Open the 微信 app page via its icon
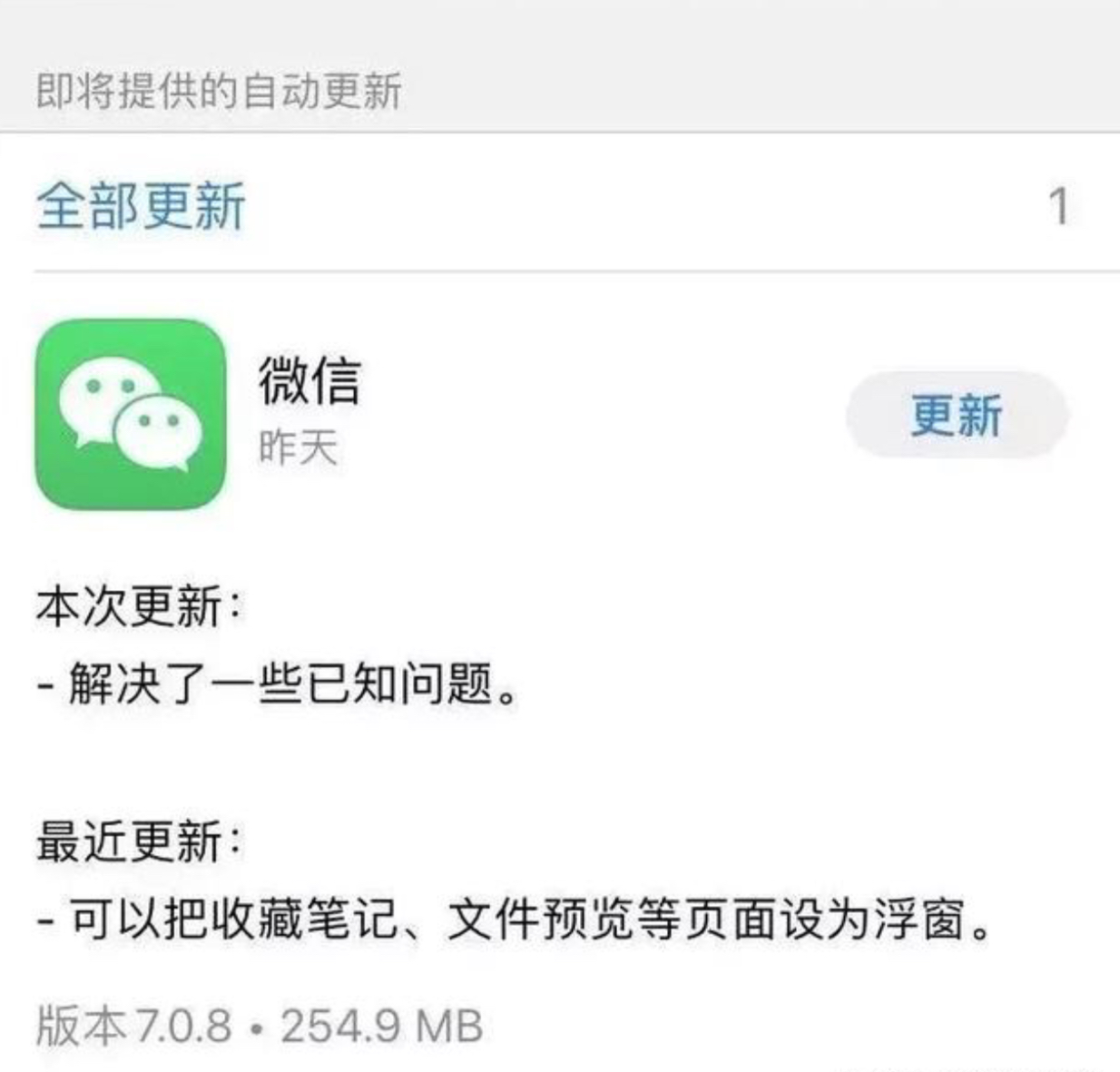This screenshot has height=1072, width=1120. click(x=130, y=414)
